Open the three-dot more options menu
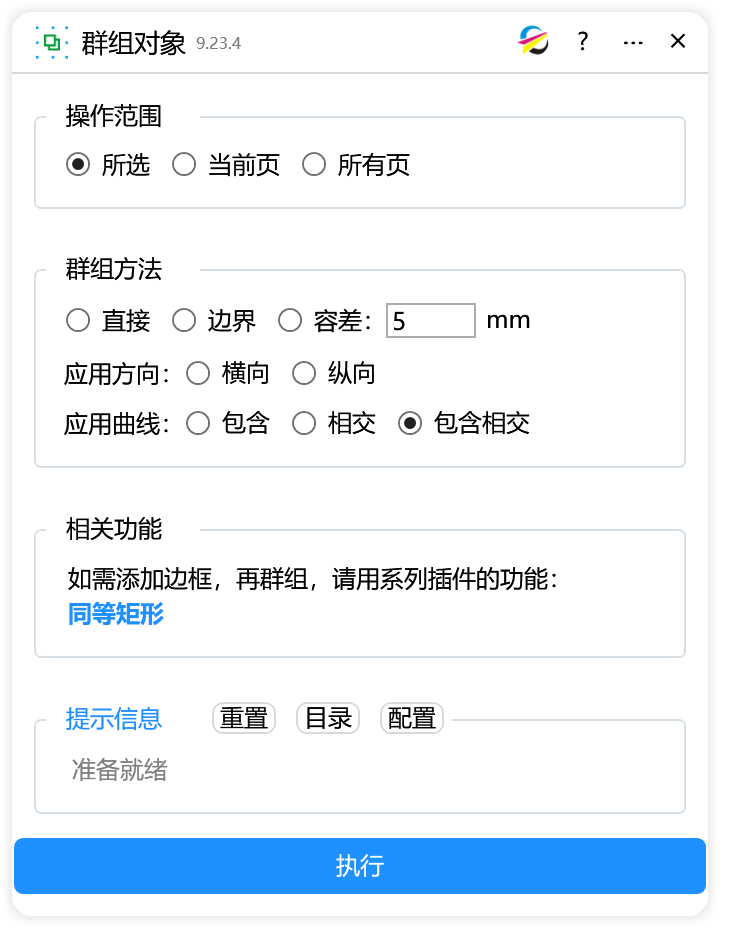740x928 pixels. click(x=632, y=42)
